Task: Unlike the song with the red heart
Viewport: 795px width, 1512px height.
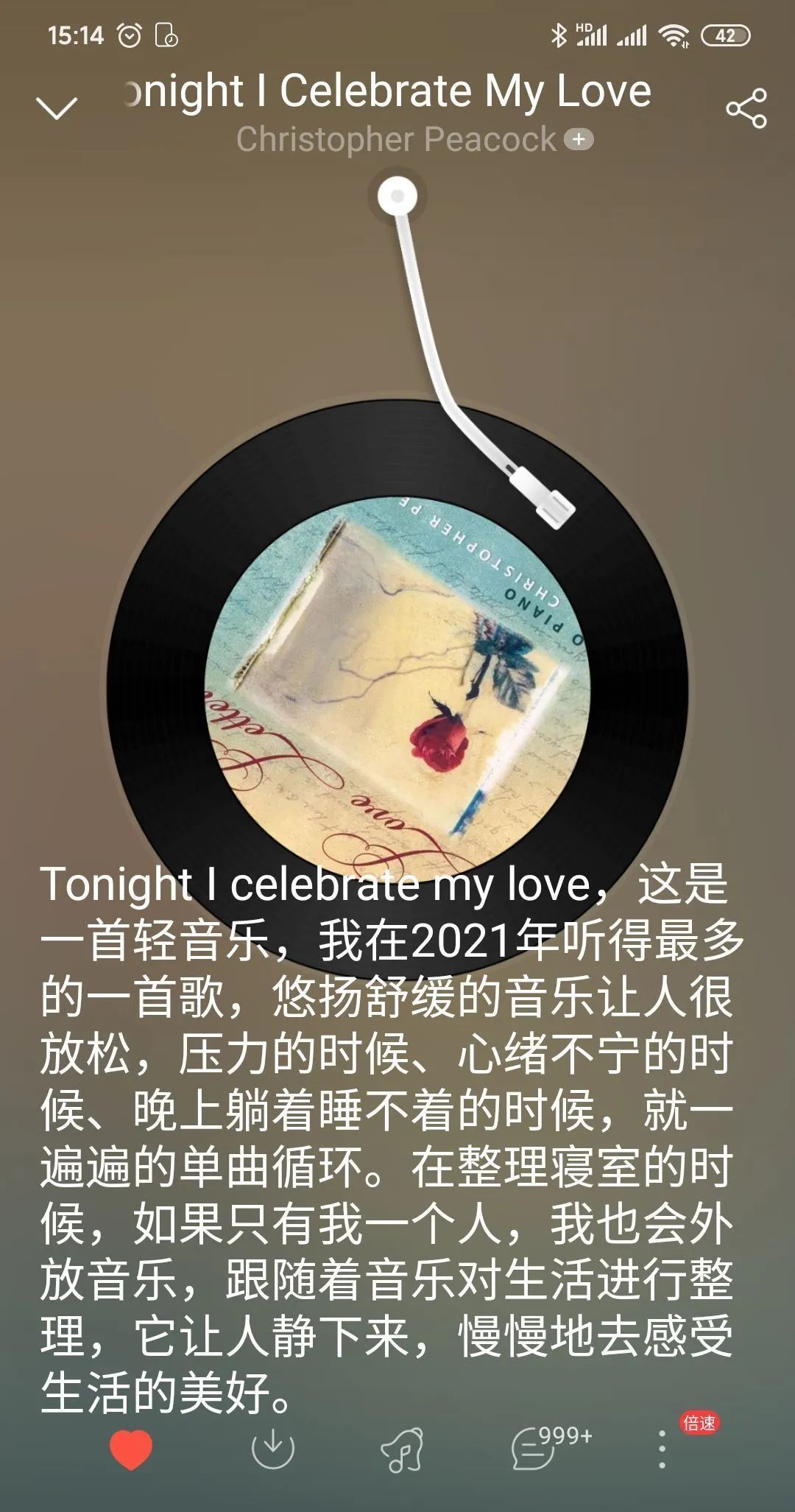Action: 131,1450
